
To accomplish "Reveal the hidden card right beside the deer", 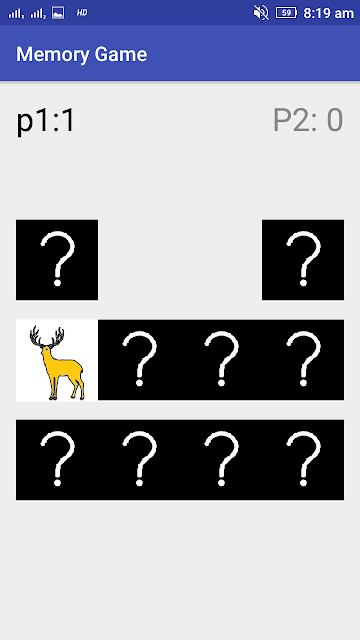I will click(139, 360).
